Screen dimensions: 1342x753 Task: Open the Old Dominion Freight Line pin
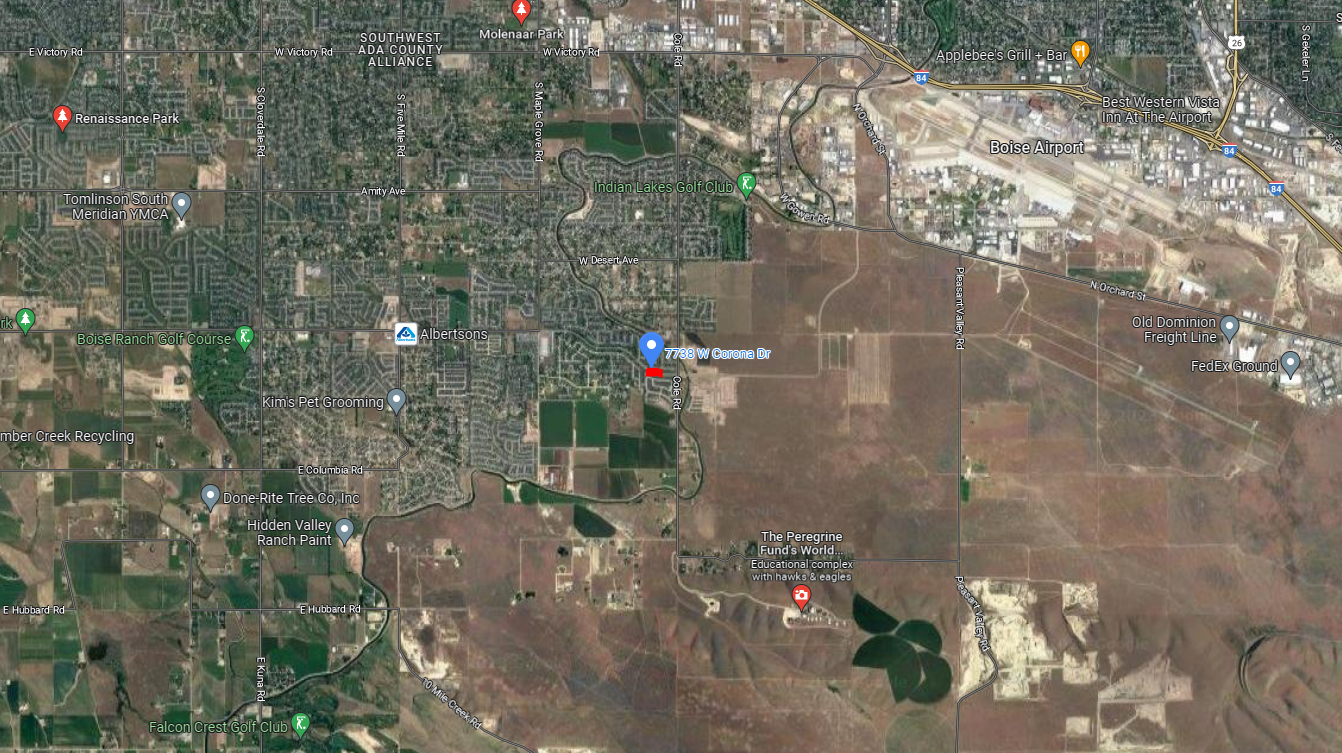[x=1230, y=326]
